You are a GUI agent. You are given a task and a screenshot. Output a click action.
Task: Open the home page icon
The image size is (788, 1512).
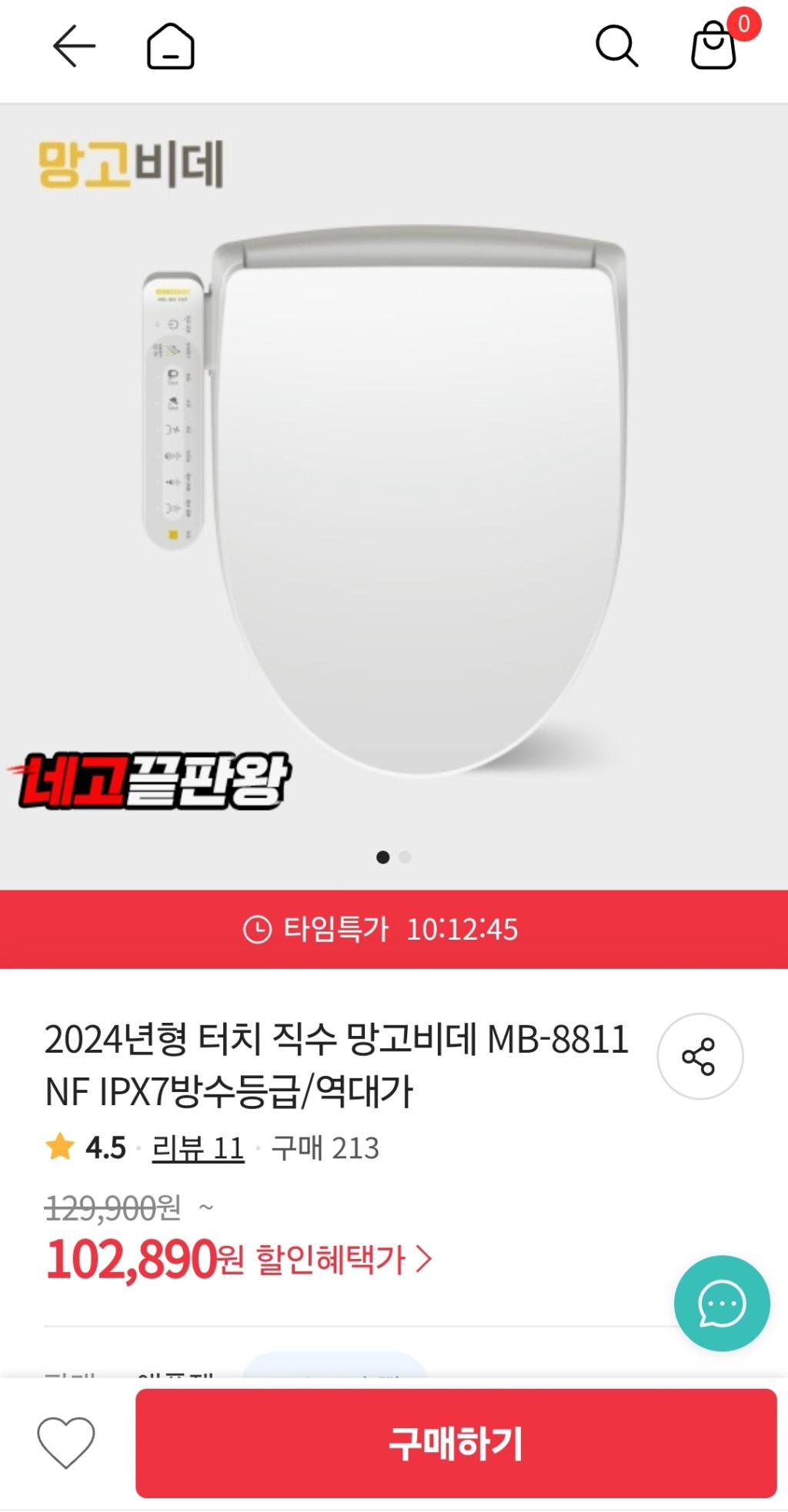(x=170, y=46)
